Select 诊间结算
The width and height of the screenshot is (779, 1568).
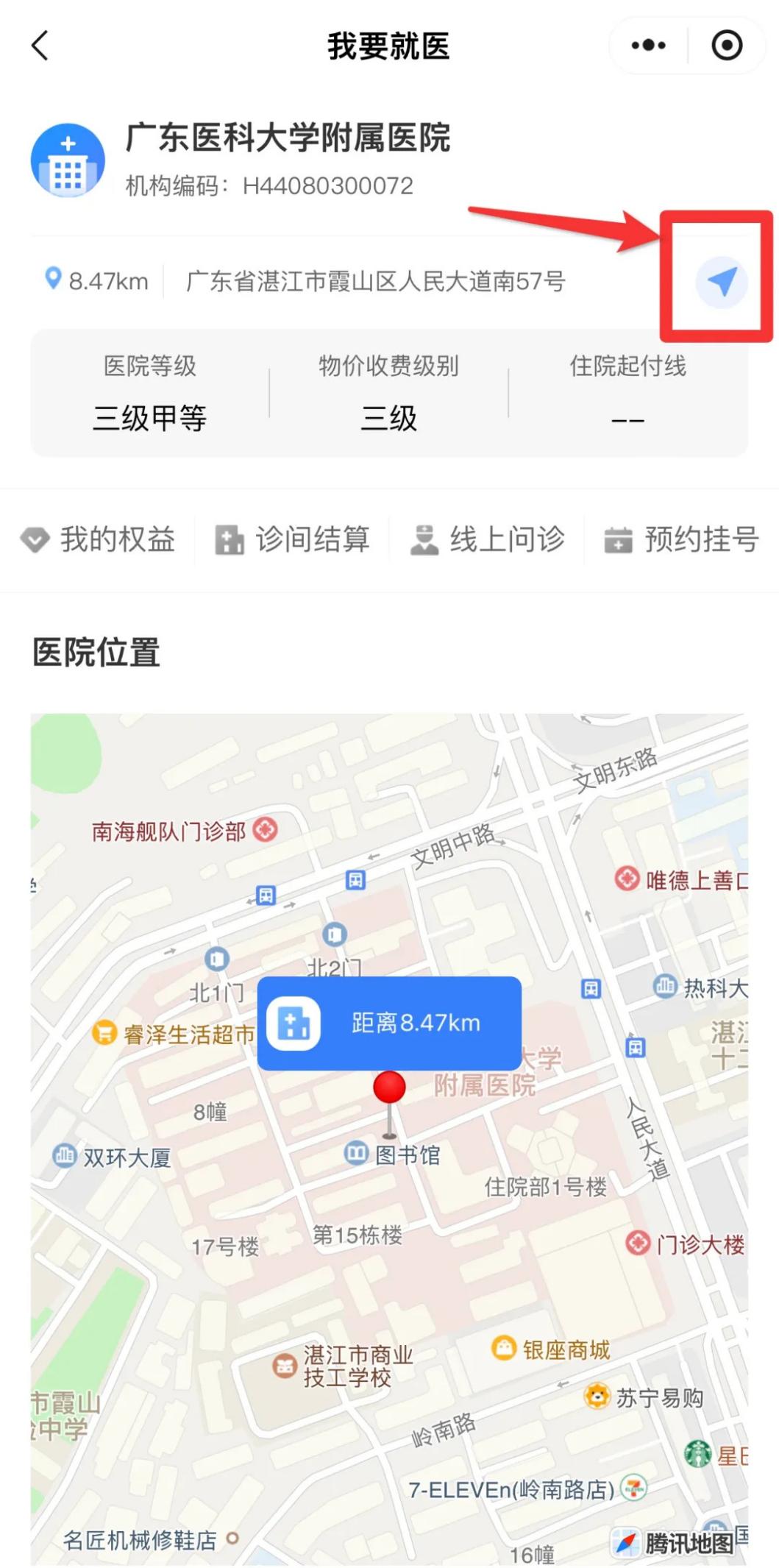(x=292, y=539)
